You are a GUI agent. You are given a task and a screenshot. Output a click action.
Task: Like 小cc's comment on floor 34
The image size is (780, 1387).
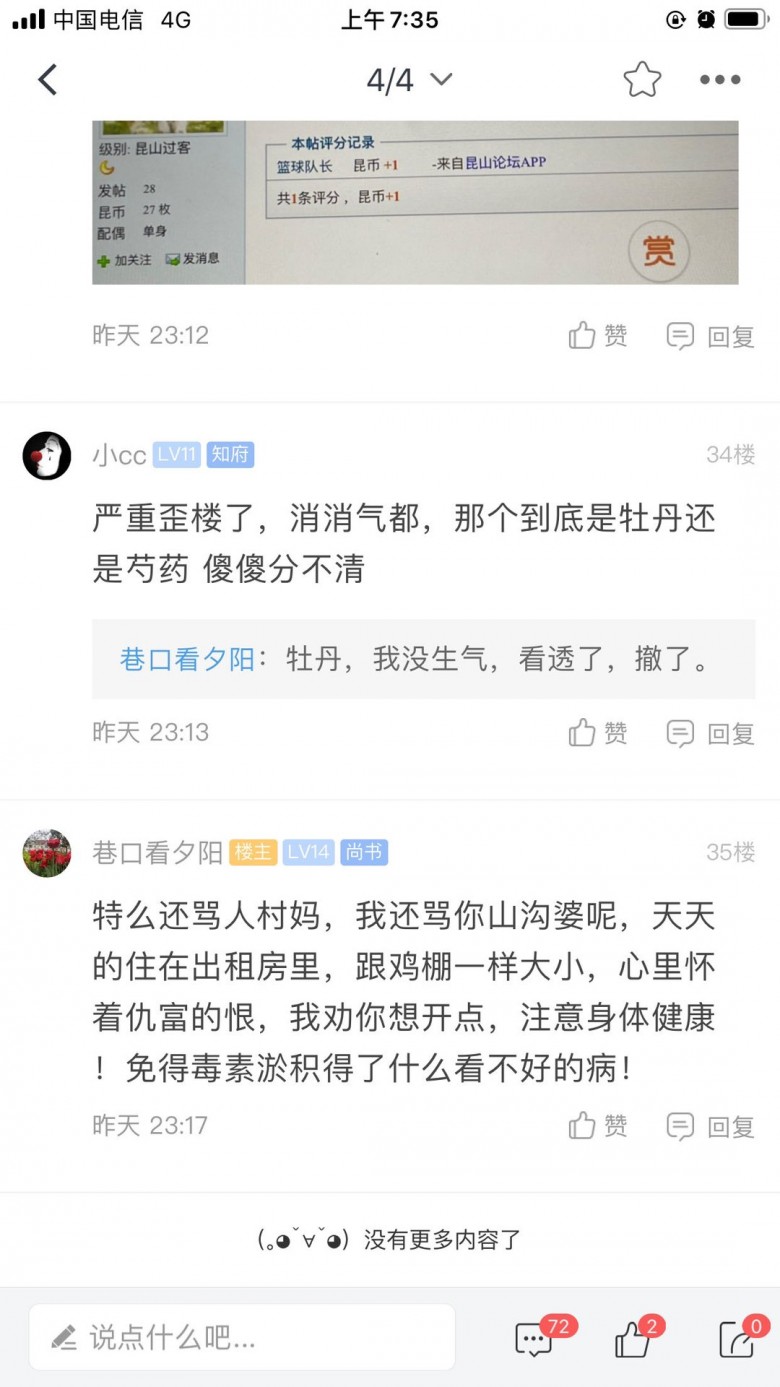click(598, 733)
